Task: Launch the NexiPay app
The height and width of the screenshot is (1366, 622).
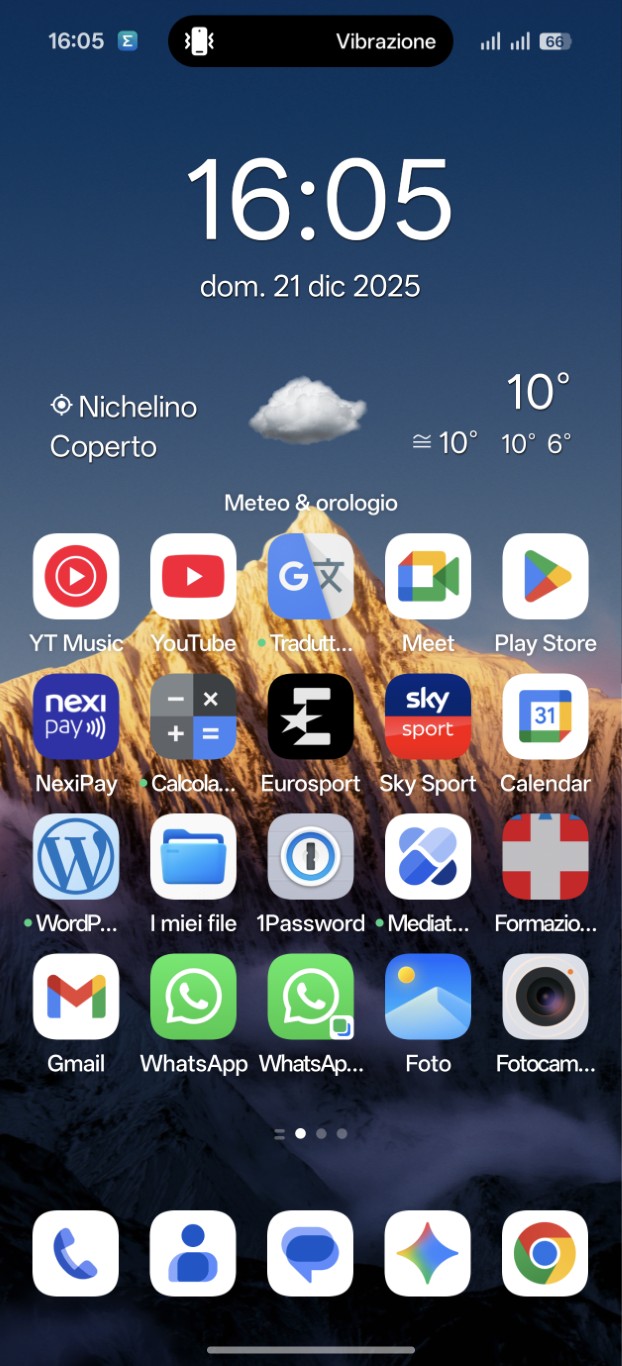Action: (76, 717)
